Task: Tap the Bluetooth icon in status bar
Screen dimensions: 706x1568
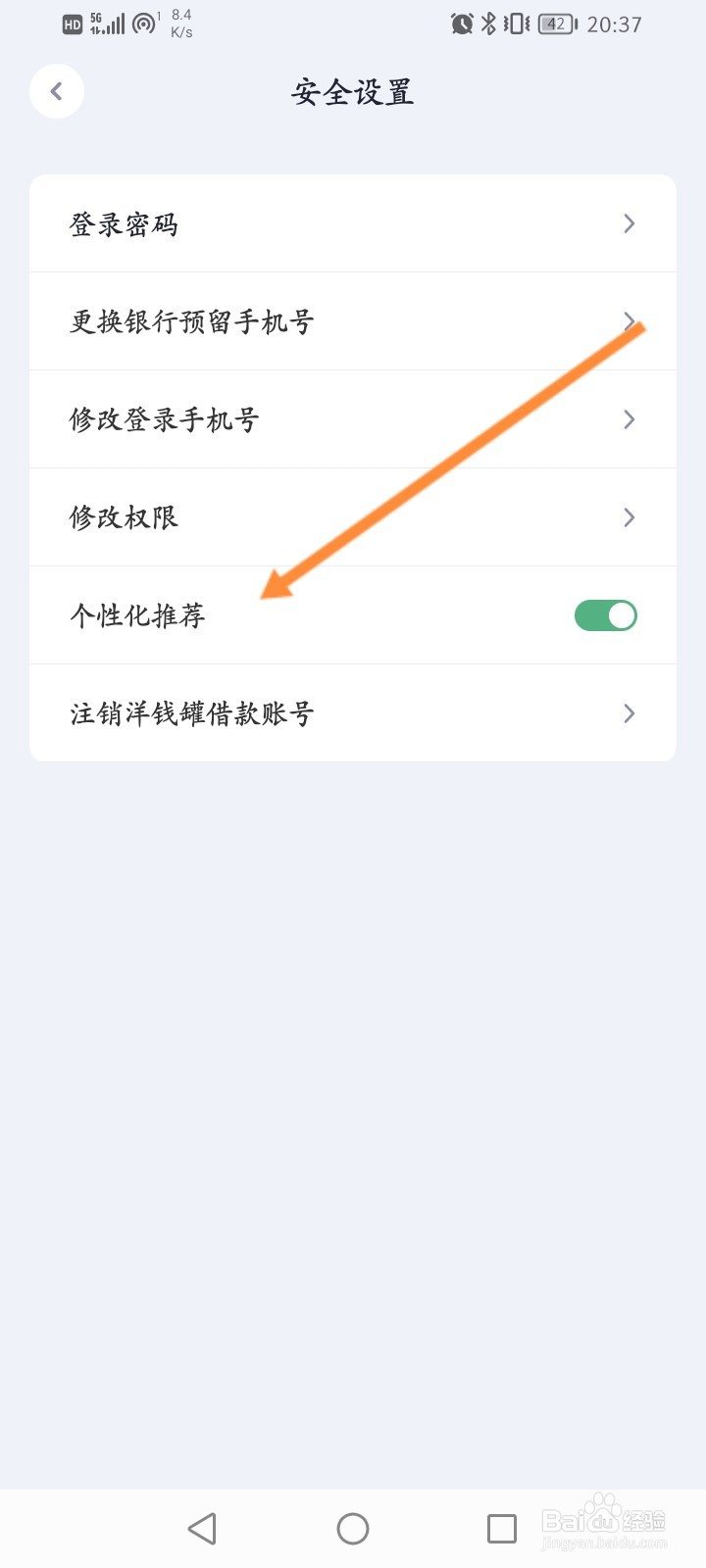Action: click(x=486, y=24)
